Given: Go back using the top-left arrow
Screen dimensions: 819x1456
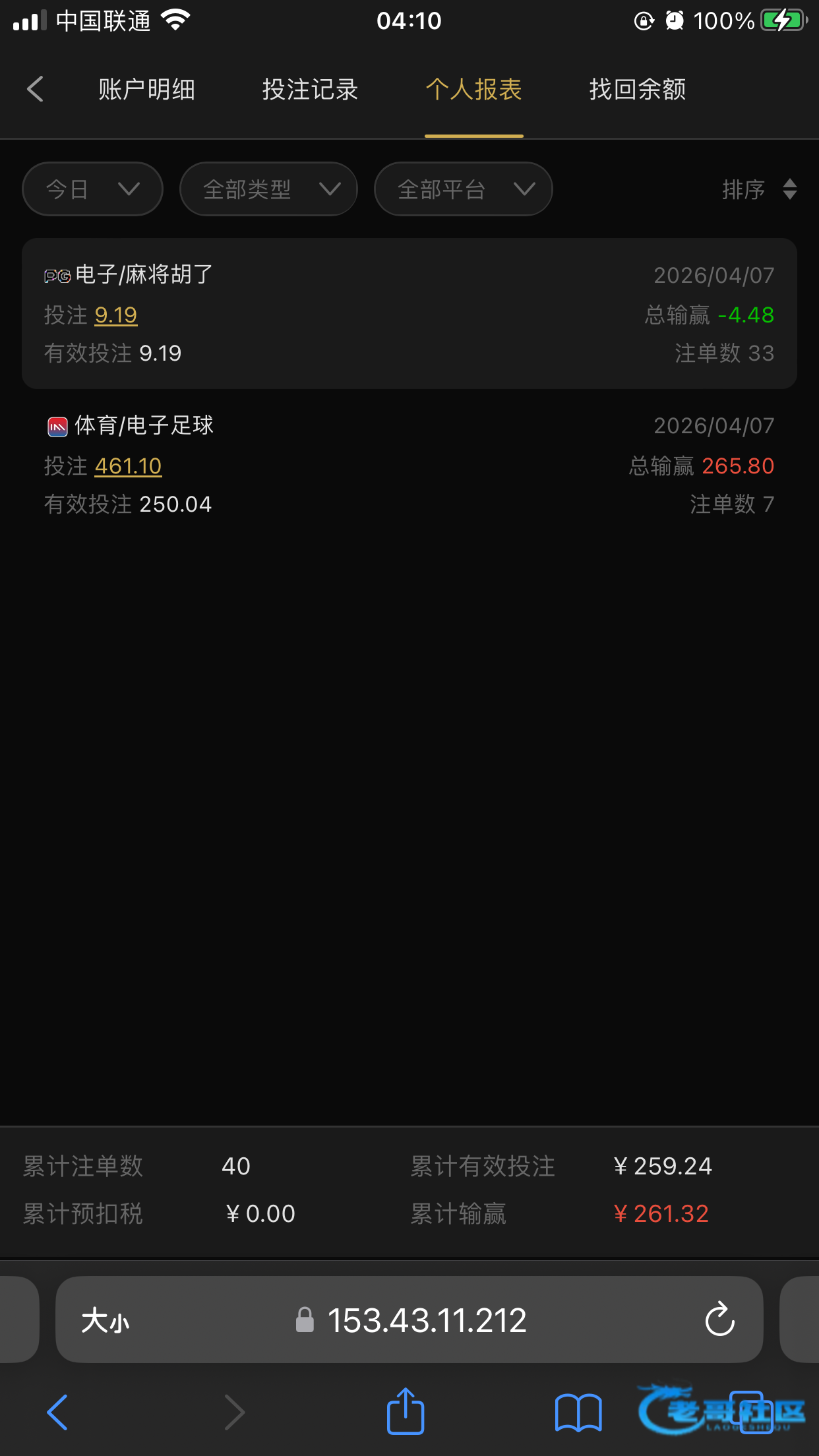Looking at the screenshot, I should tap(36, 89).
